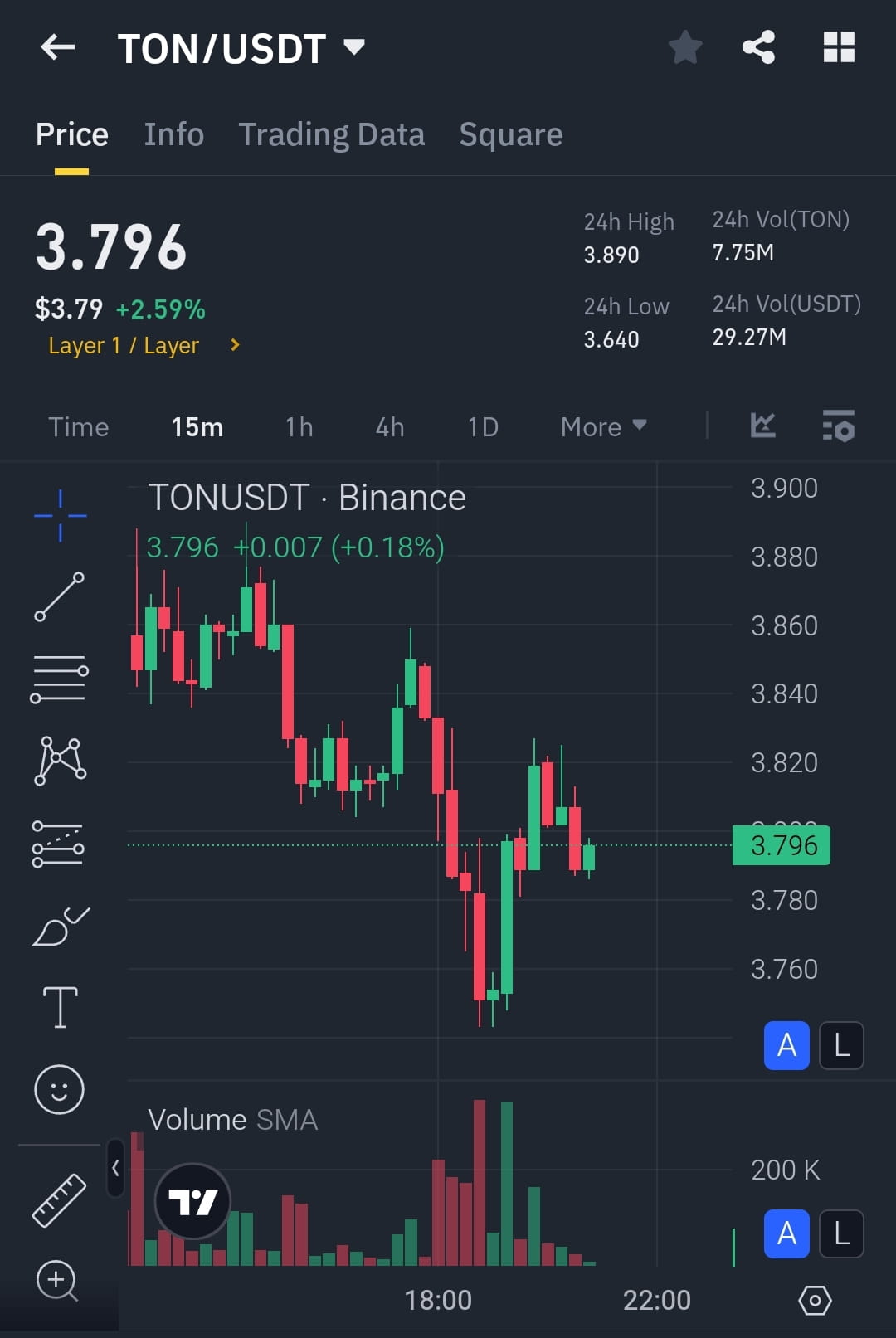896x1338 pixels.
Task: Open the trading pair selector dropdown
Action: point(355,47)
